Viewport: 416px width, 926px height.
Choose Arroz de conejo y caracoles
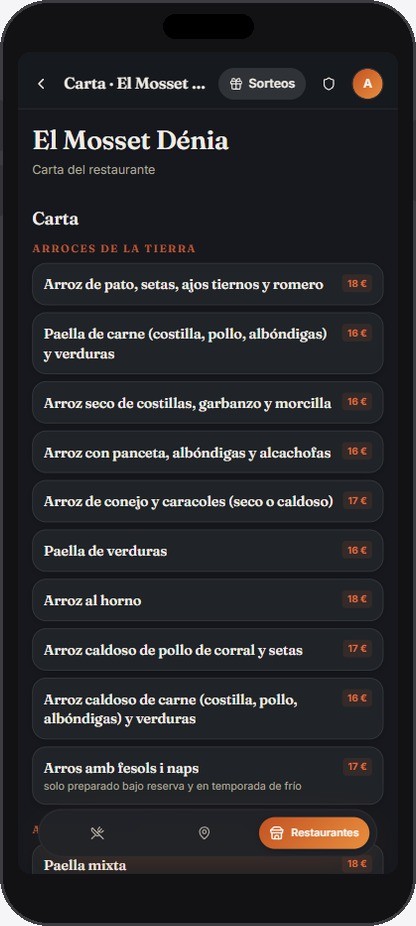pos(207,501)
